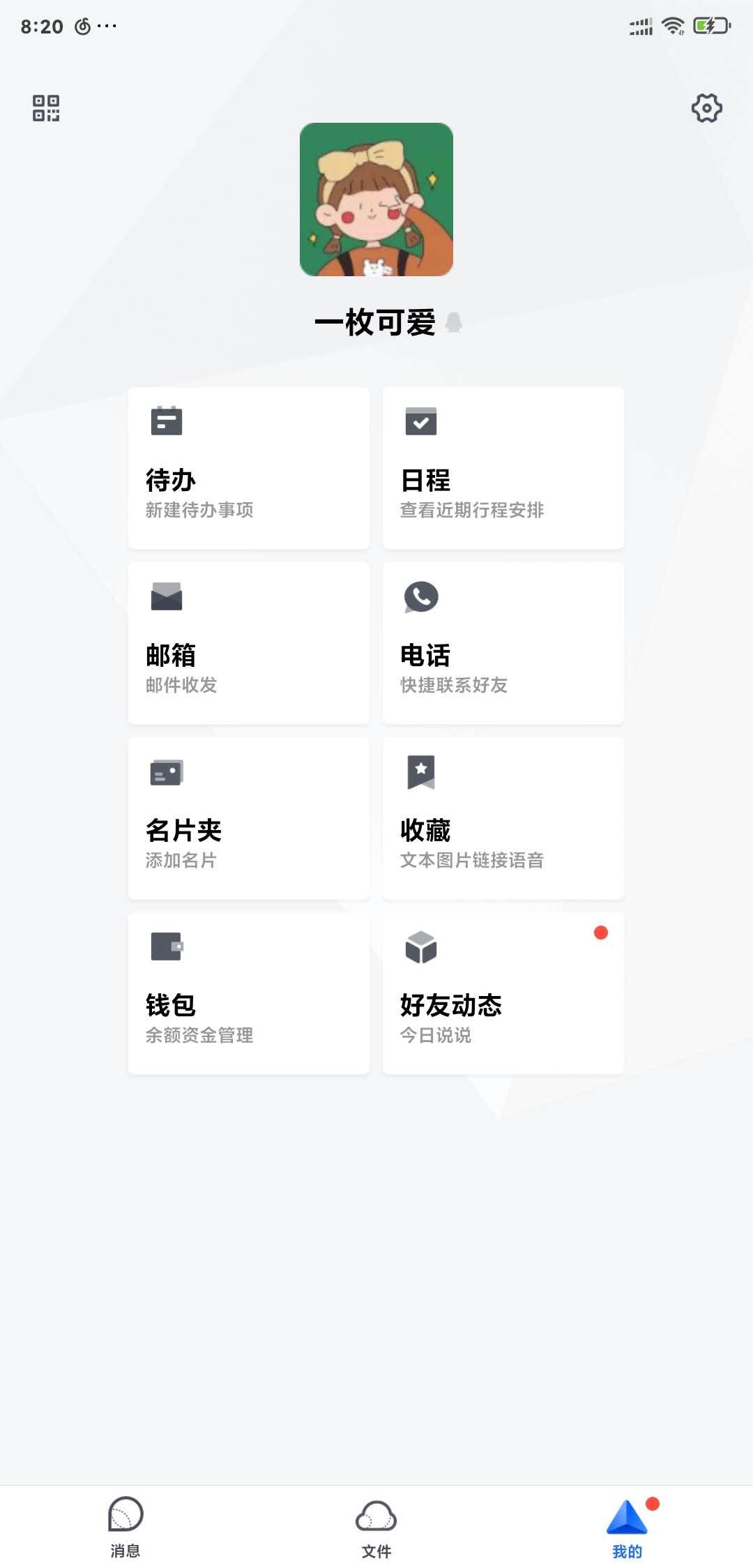Click the red notification dot on 好友动态
Viewport: 753px width, 1568px height.
pyautogui.click(x=601, y=933)
